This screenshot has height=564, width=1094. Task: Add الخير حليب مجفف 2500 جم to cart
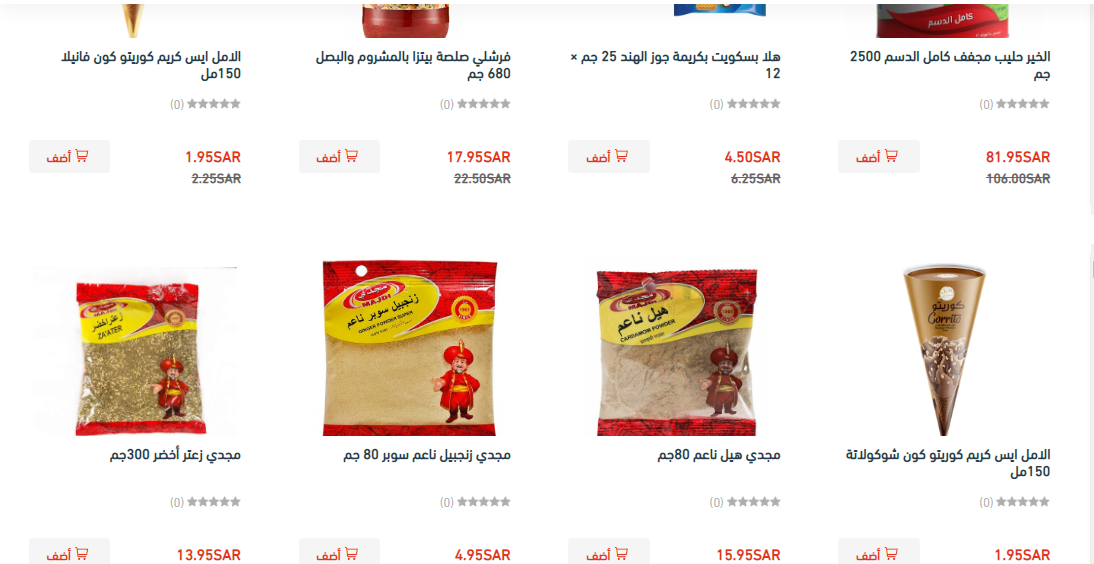(x=878, y=157)
